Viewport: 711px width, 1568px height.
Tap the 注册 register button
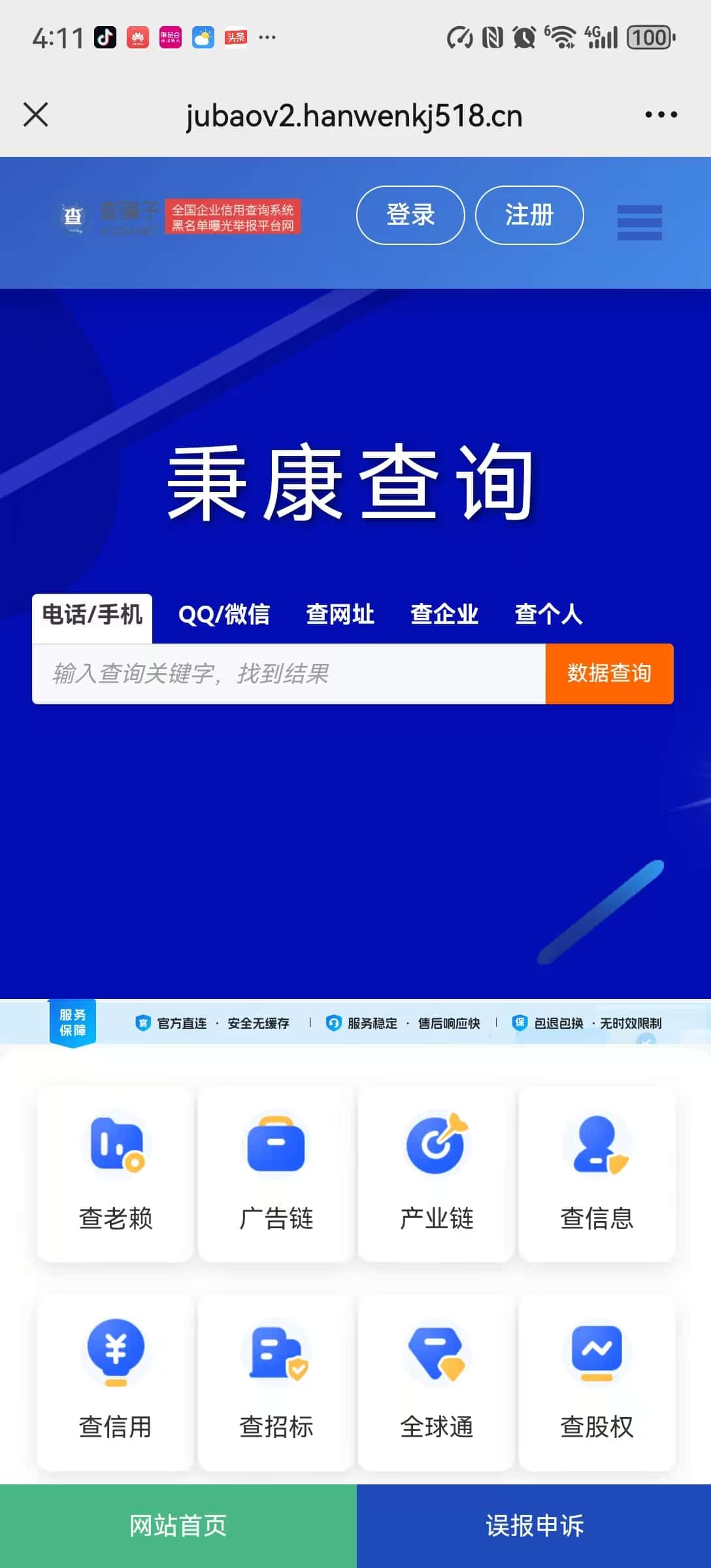(529, 215)
